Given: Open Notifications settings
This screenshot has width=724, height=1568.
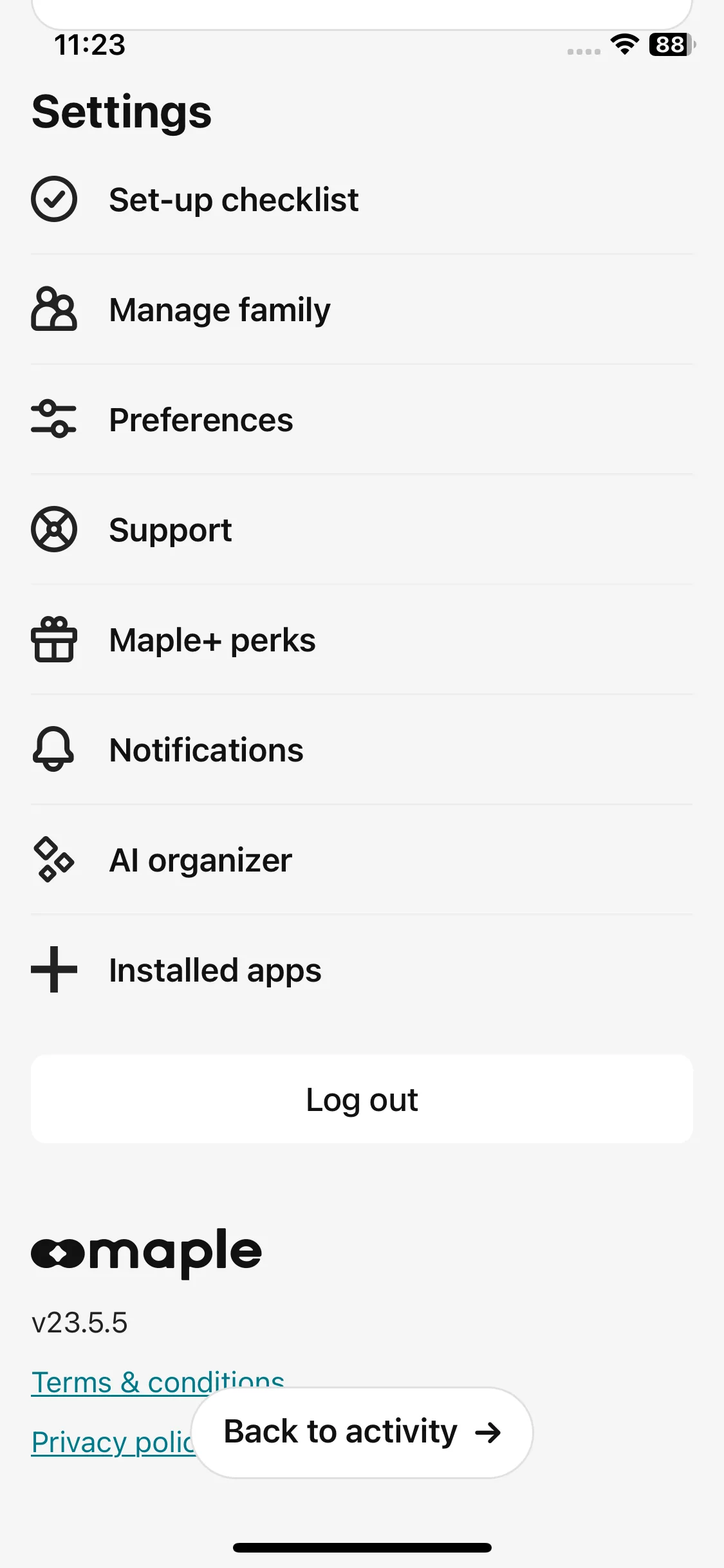Looking at the screenshot, I should tap(206, 750).
